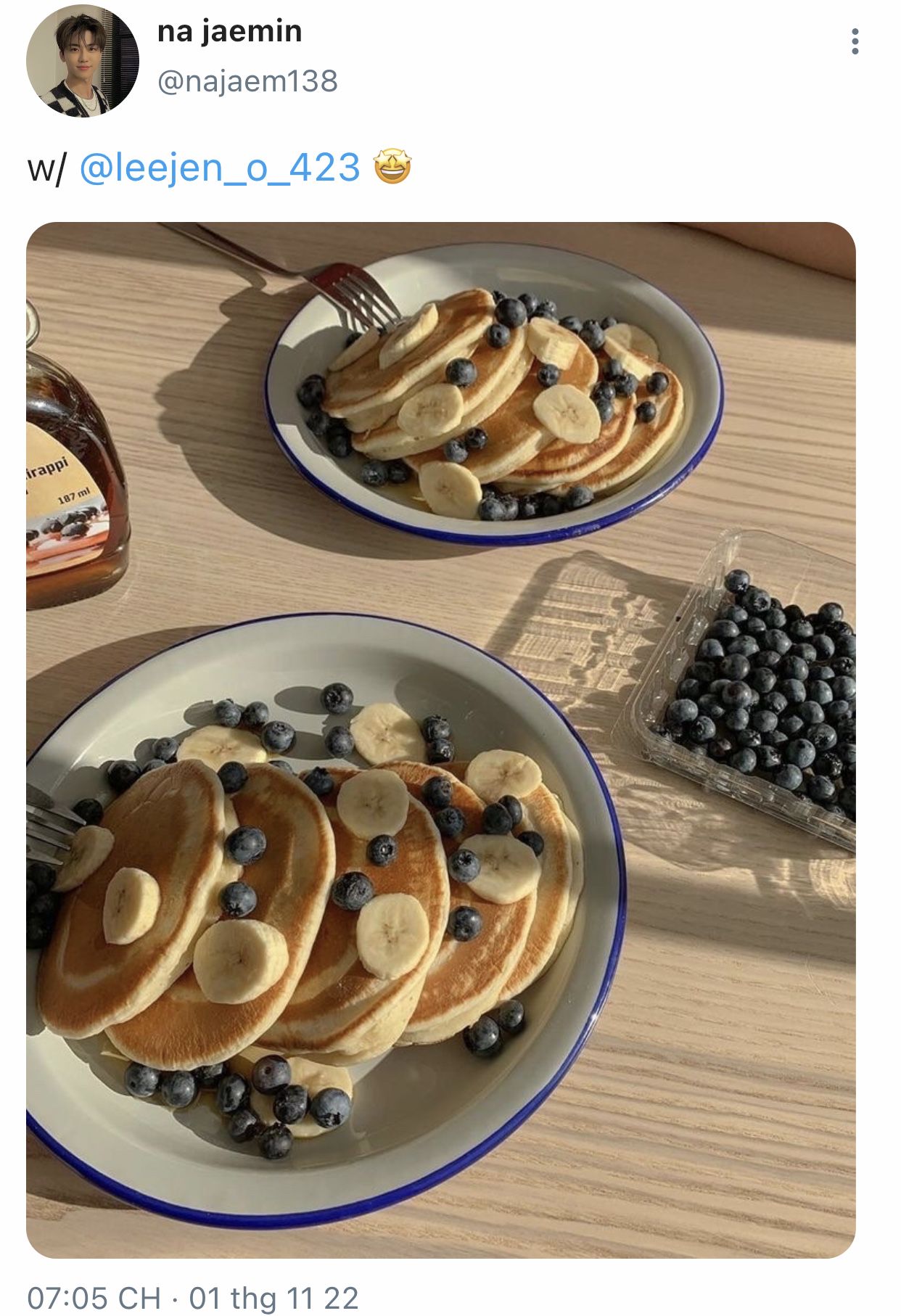Open na jaemin's profile picture
This screenshot has width=901, height=1316.
[82, 61]
